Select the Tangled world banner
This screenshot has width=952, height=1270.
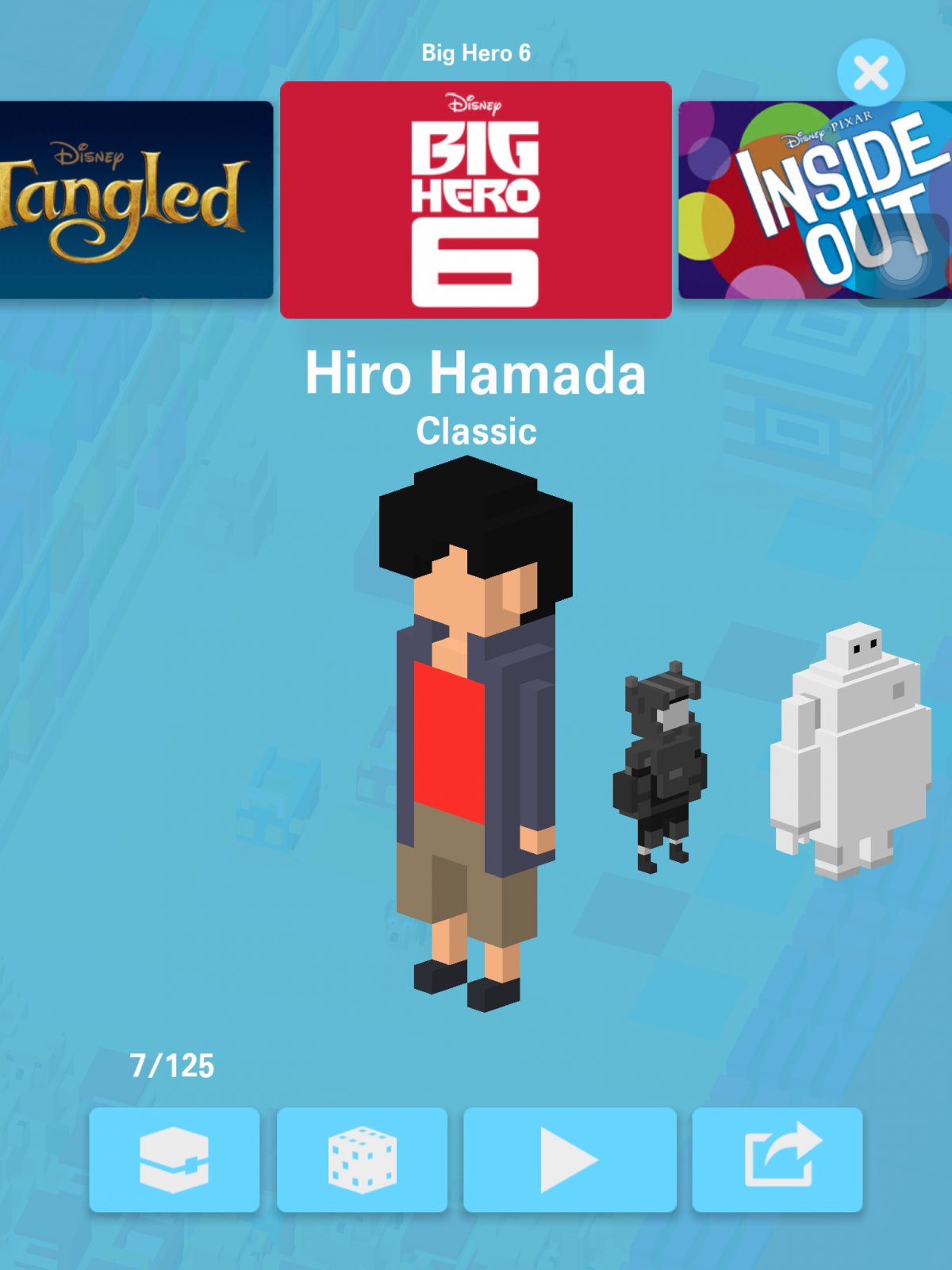click(x=135, y=200)
